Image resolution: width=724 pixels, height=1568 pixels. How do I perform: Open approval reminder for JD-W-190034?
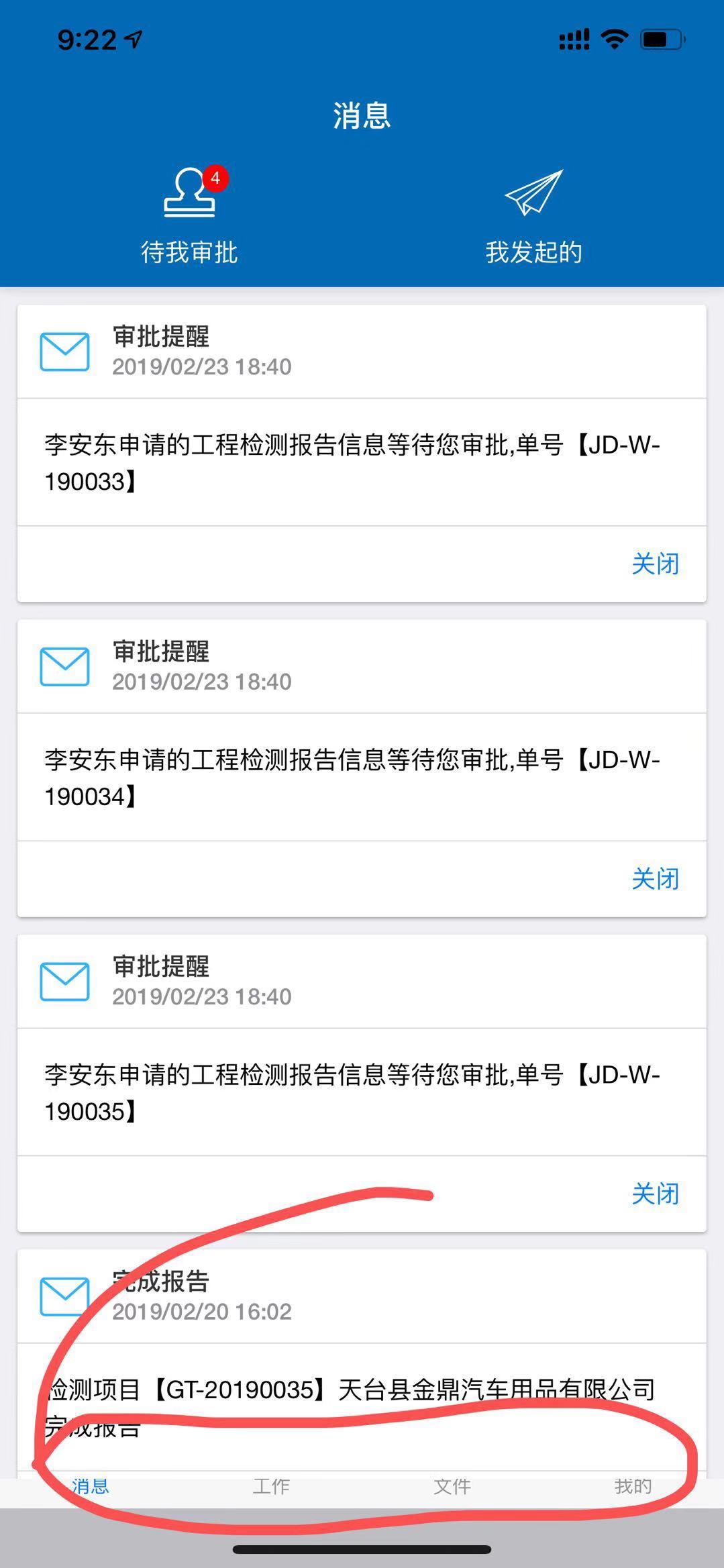pos(362,777)
